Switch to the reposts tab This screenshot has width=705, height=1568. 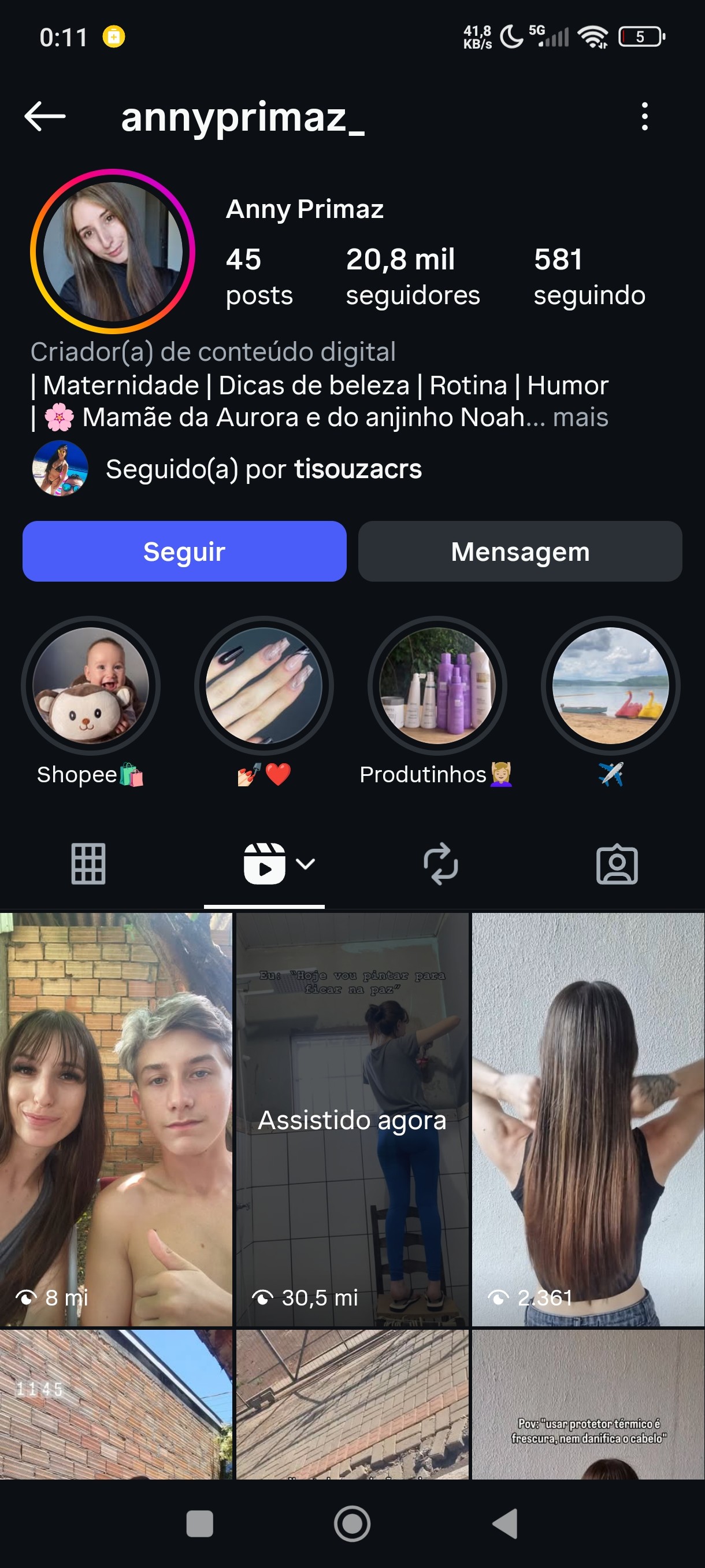tap(440, 863)
